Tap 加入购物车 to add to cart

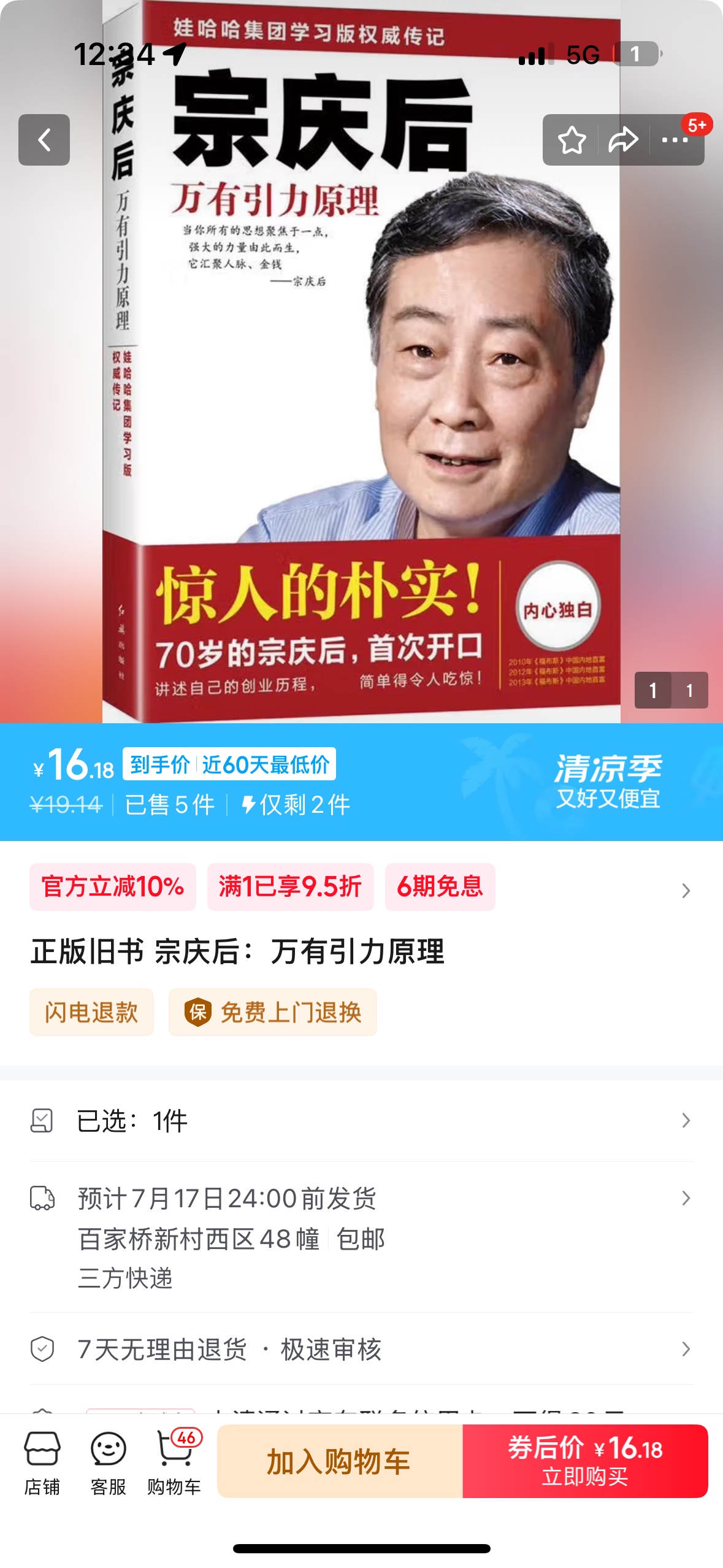pos(339,1462)
